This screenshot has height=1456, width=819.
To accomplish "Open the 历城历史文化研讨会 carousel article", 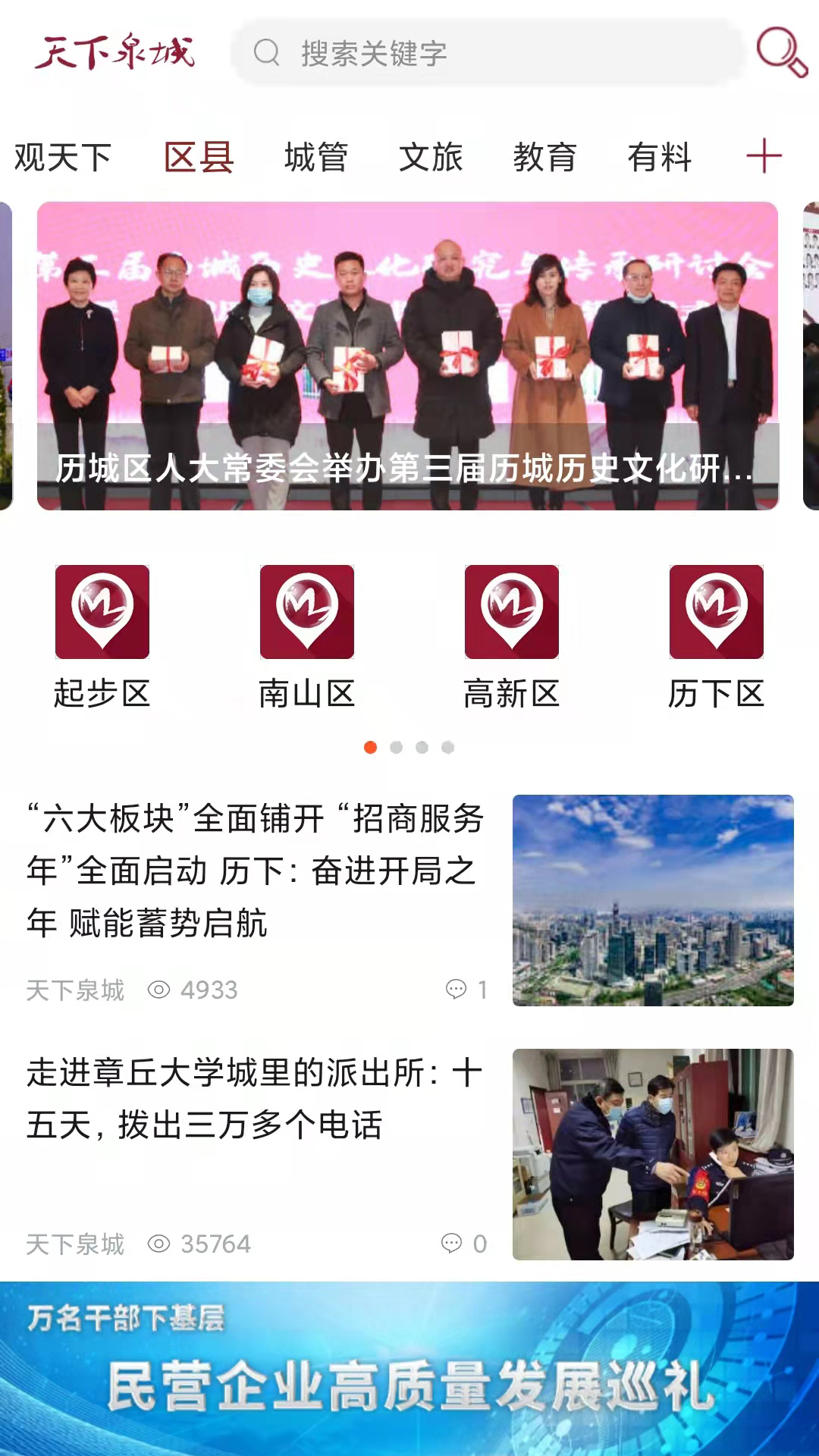I will click(x=407, y=356).
